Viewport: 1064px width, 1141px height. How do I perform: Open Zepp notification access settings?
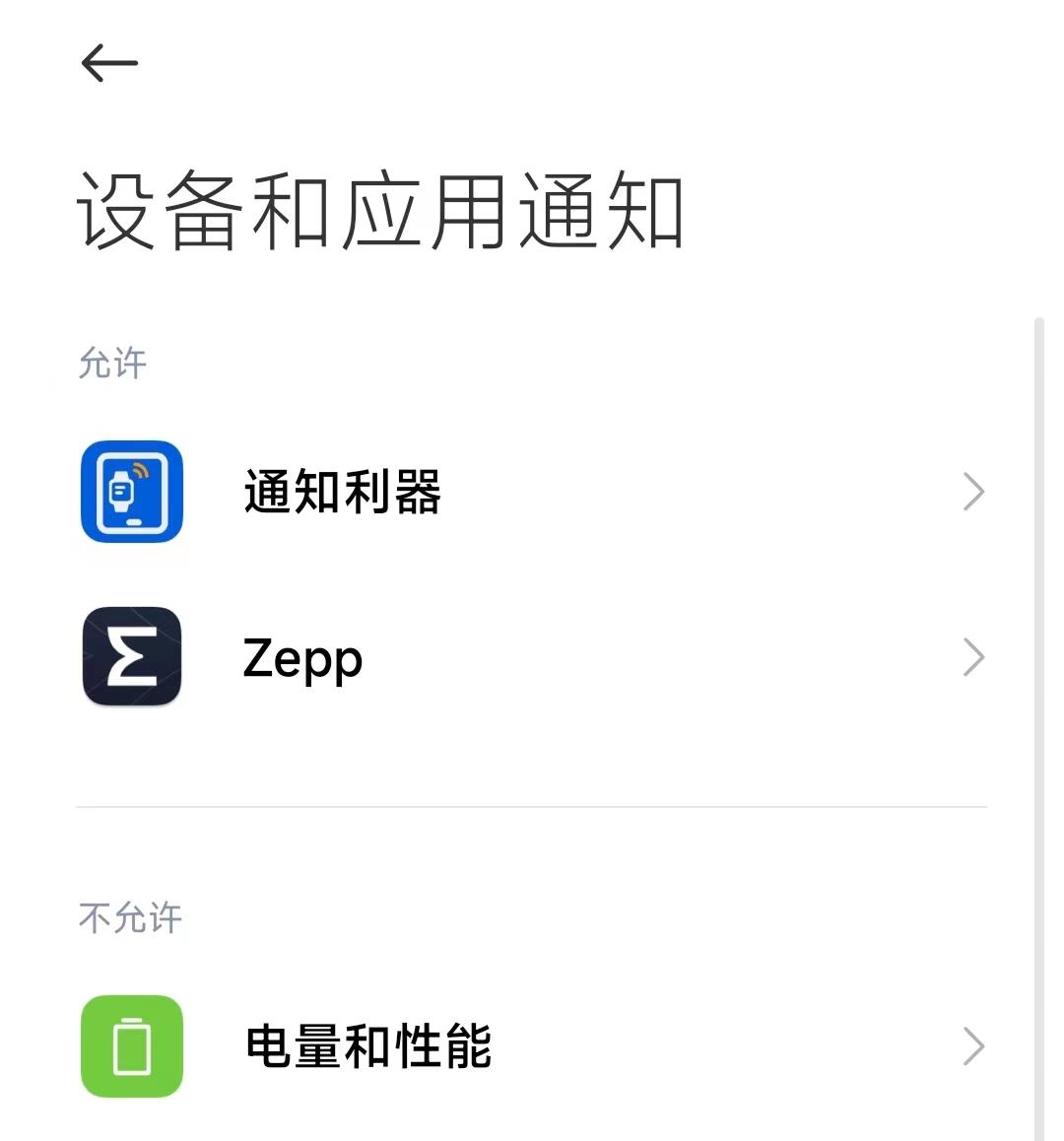[x=532, y=657]
